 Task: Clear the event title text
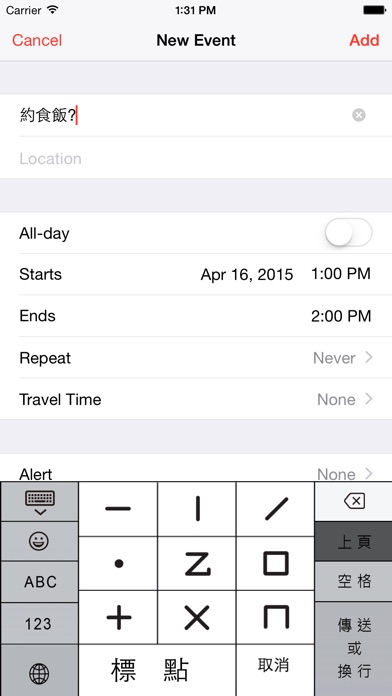(x=359, y=115)
